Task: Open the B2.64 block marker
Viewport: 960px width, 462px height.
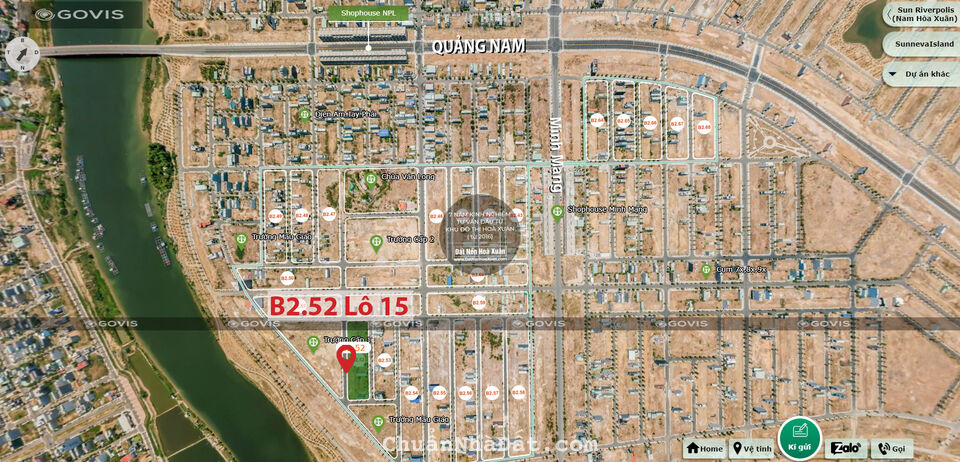Action: coord(597,119)
